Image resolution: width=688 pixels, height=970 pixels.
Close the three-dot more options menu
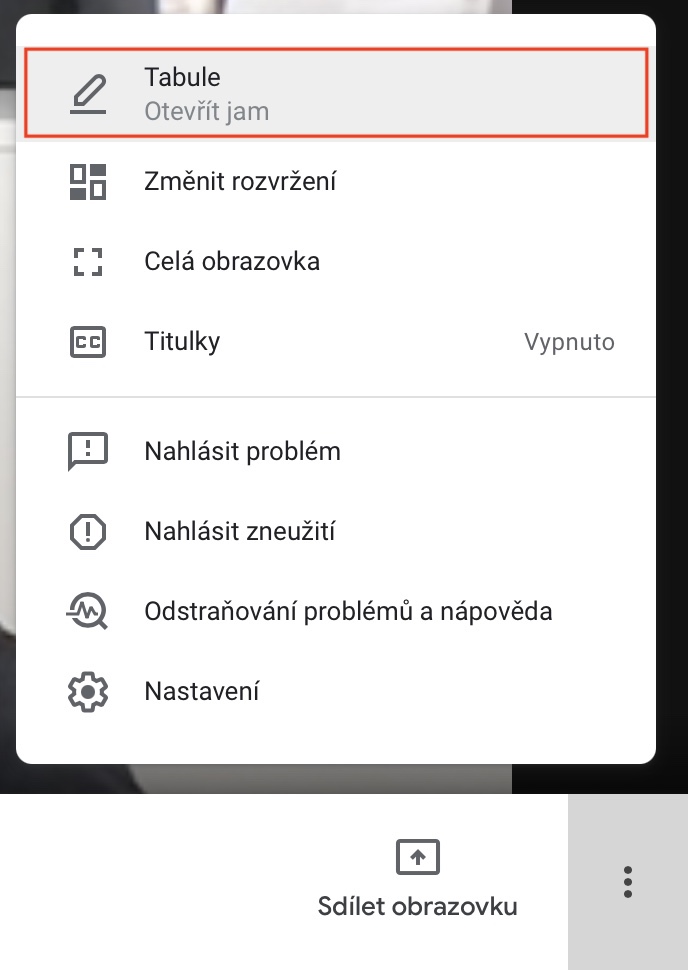click(627, 882)
